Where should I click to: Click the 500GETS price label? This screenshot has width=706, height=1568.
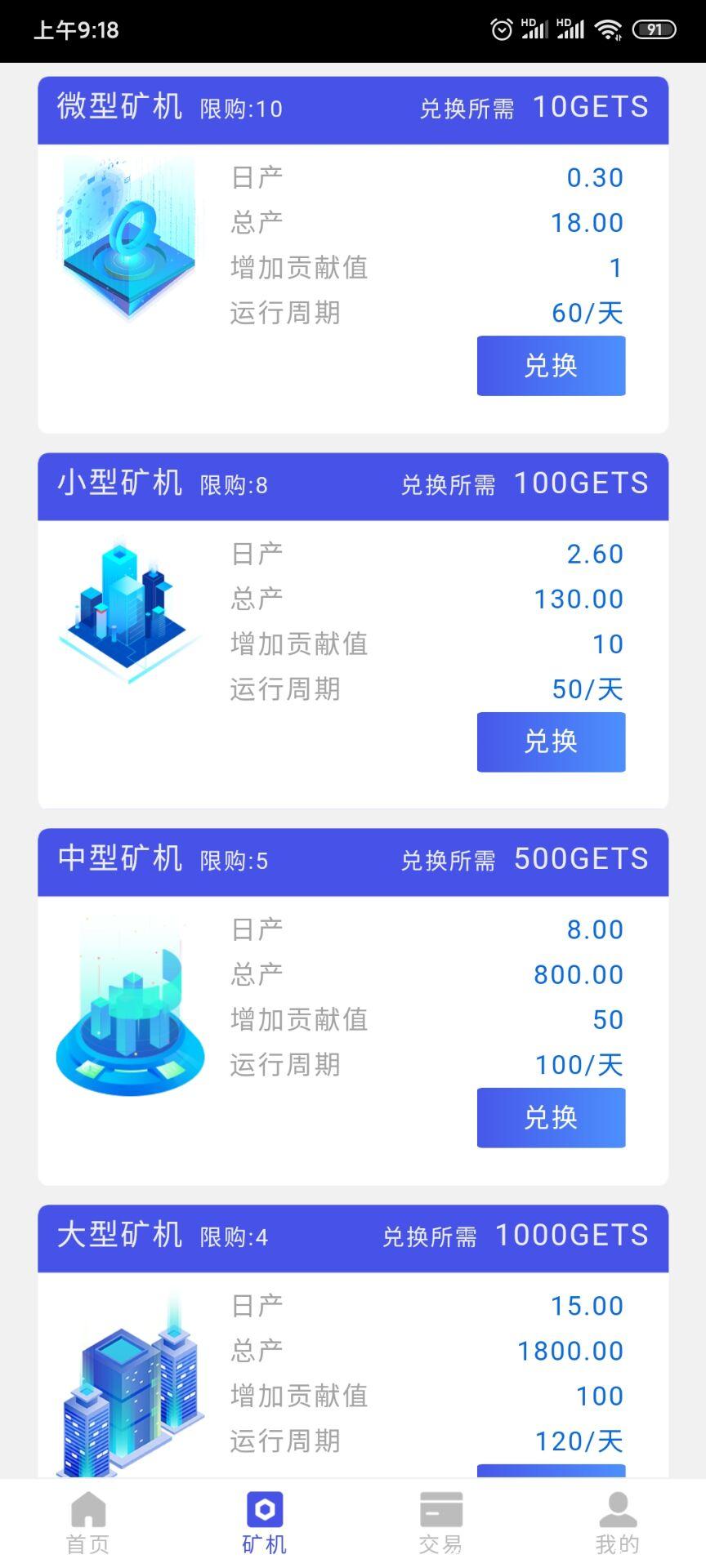click(x=581, y=859)
